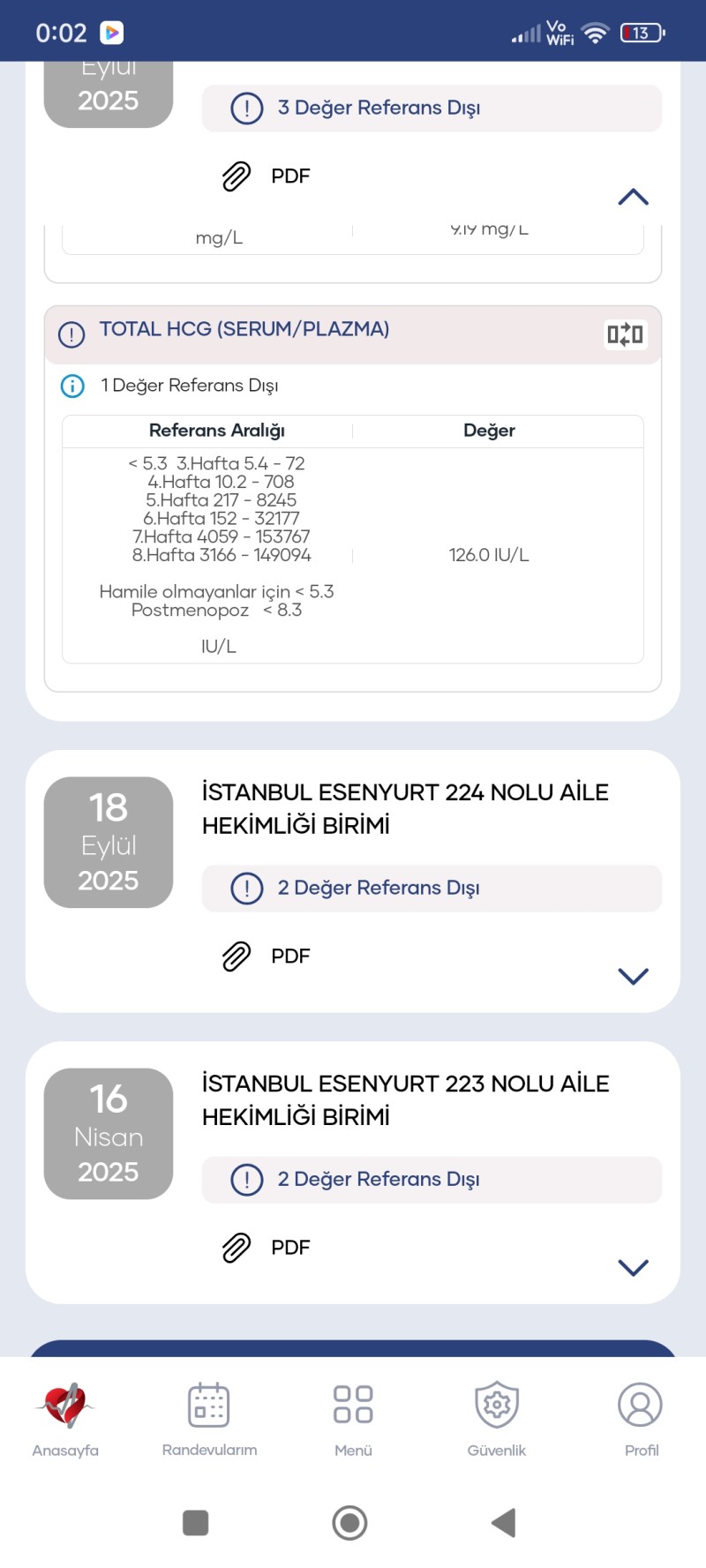Screen dimensions: 706x1568
Task: Collapse the expanded lab result card
Action: [633, 197]
